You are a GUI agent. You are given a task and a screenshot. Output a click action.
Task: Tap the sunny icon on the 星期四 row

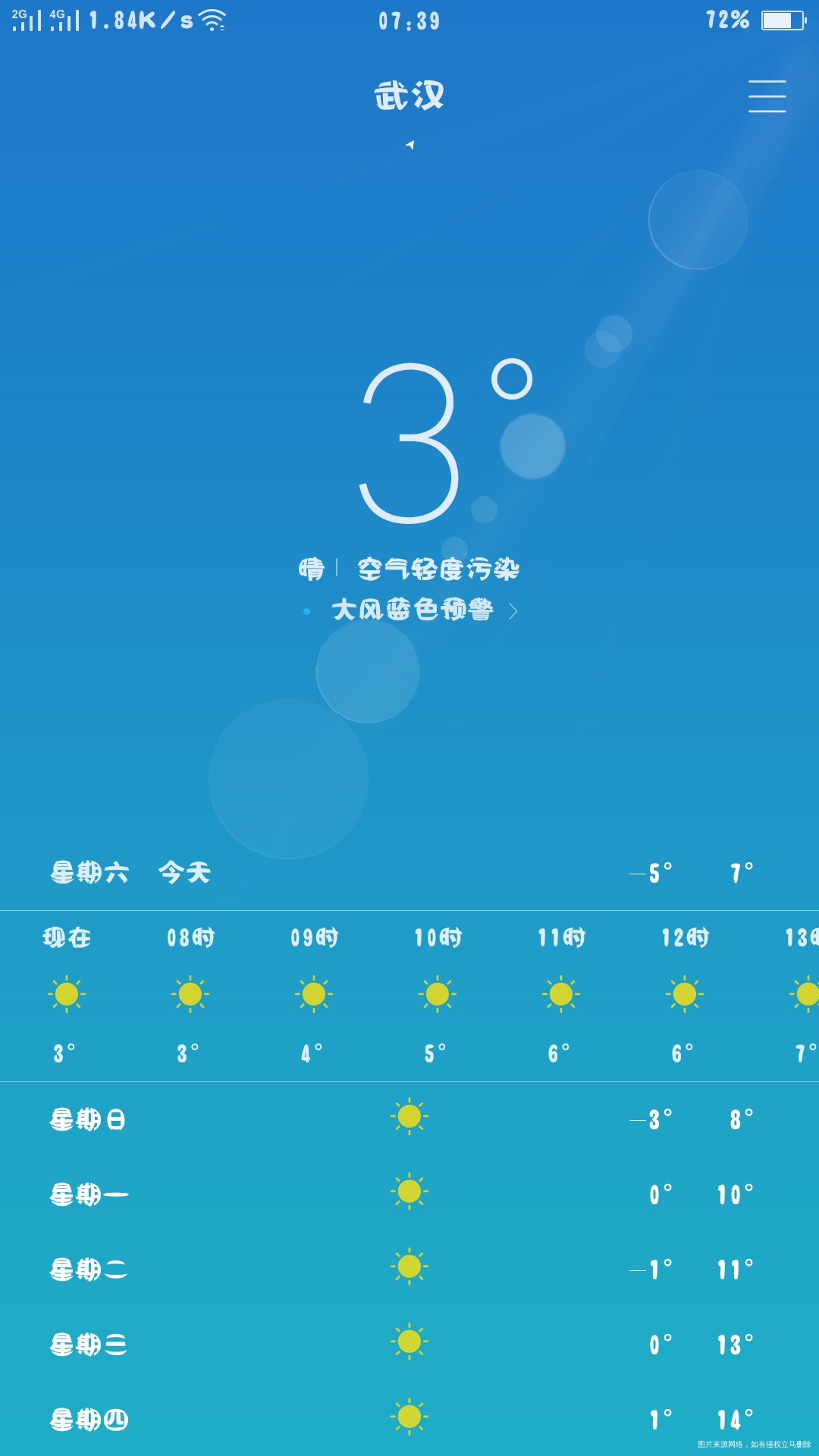pos(409,1417)
